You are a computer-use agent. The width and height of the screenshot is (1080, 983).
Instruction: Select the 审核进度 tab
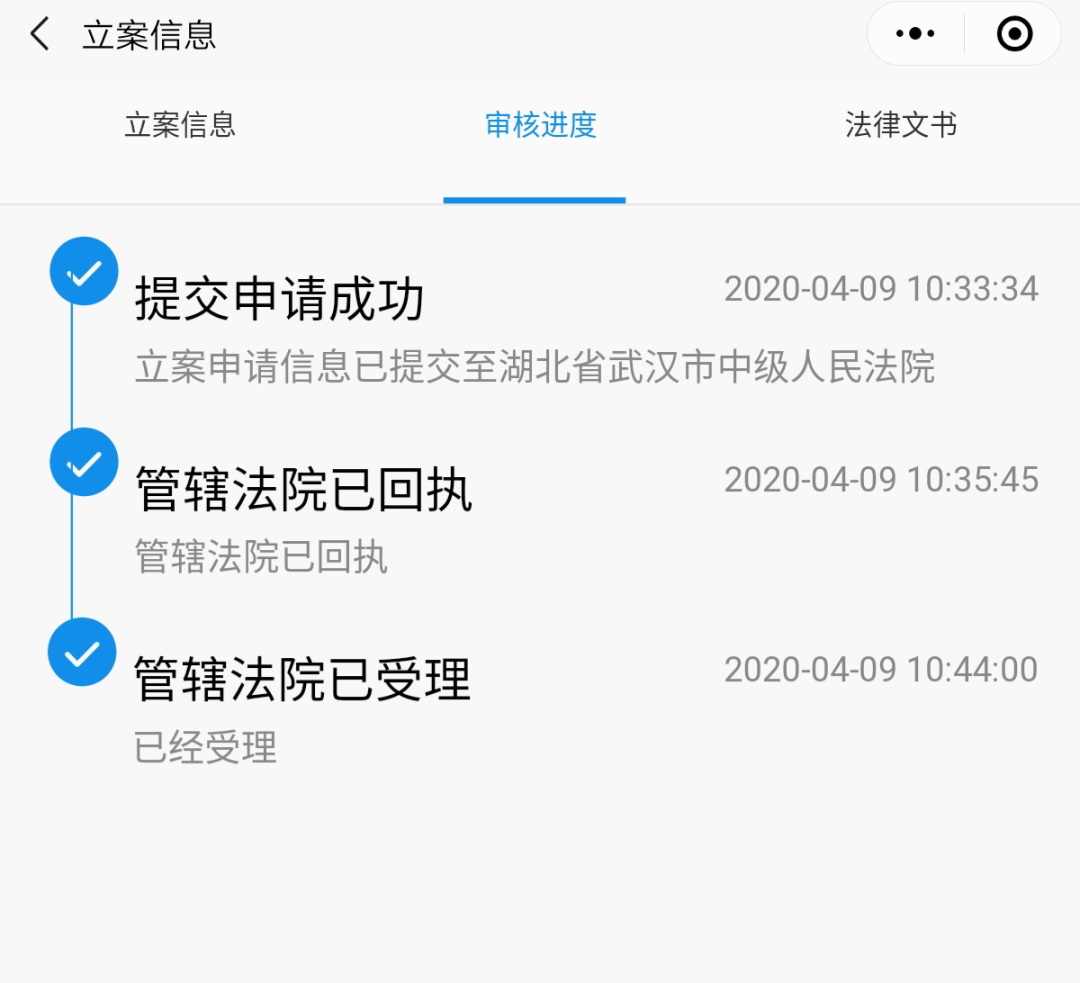(541, 125)
